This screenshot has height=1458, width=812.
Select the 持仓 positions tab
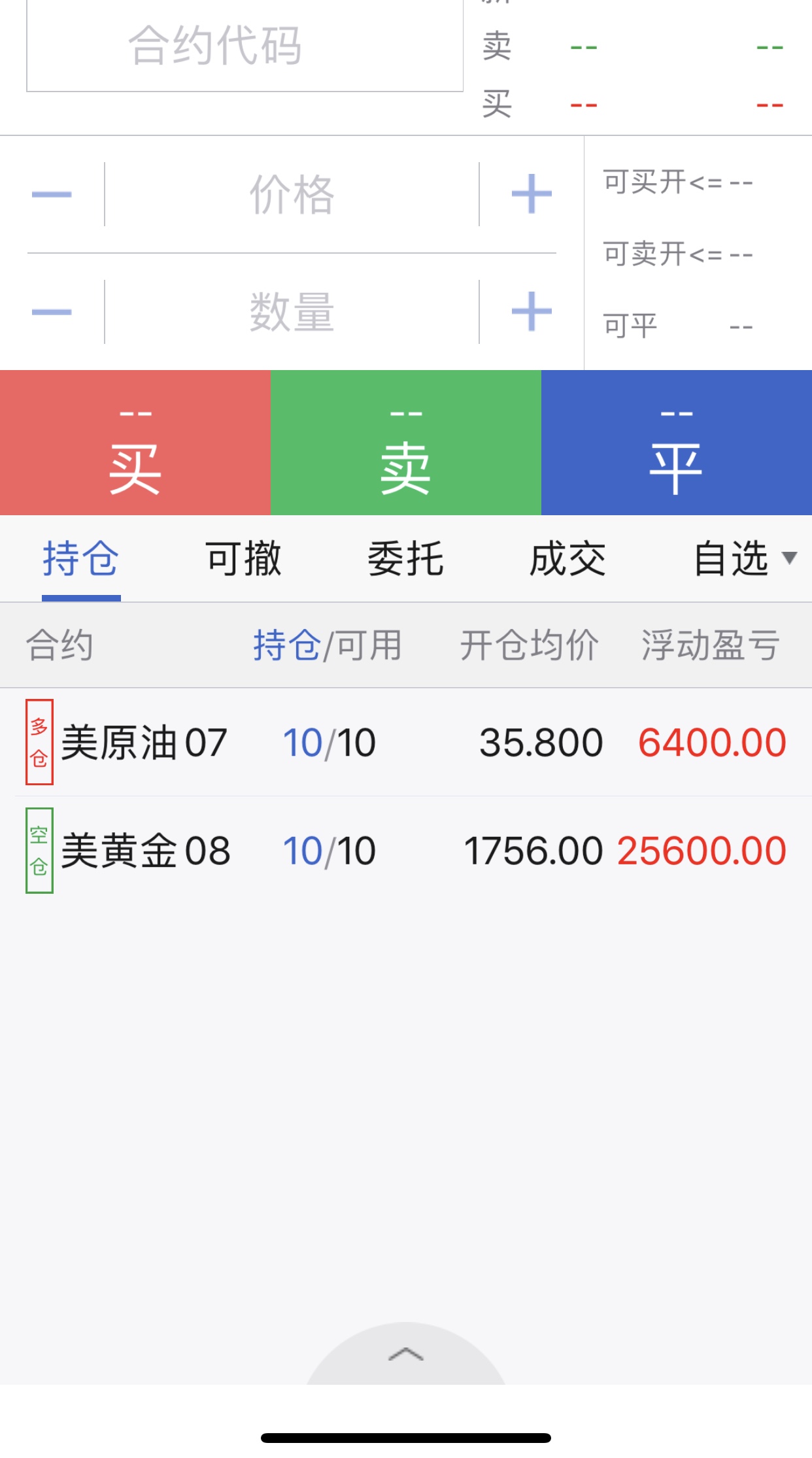tap(81, 559)
